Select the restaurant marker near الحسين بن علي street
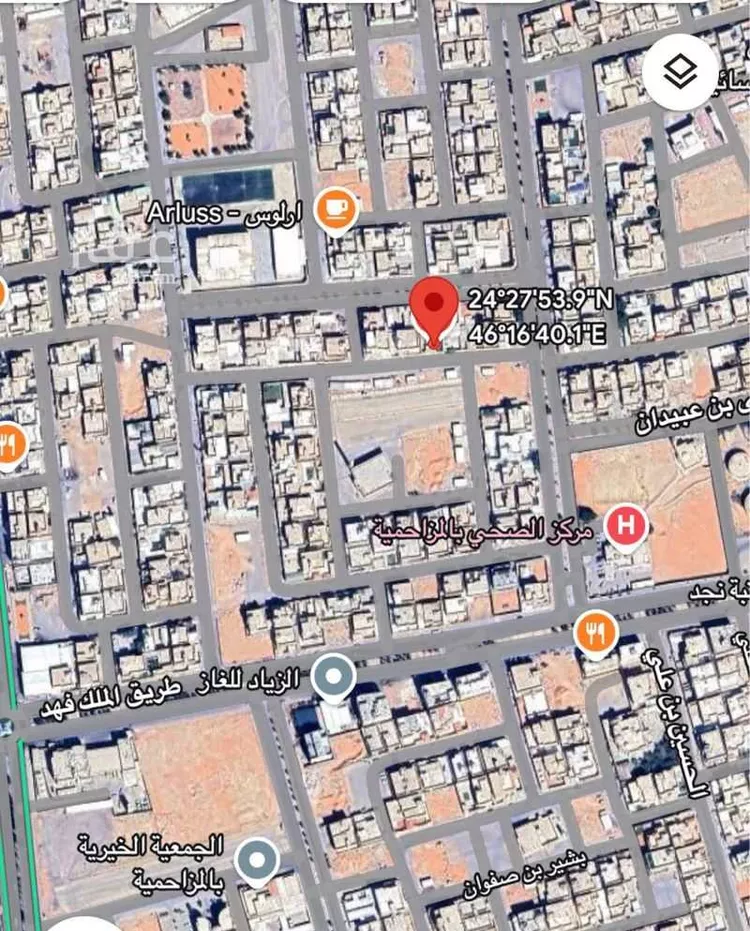This screenshot has width=750, height=931. click(595, 633)
